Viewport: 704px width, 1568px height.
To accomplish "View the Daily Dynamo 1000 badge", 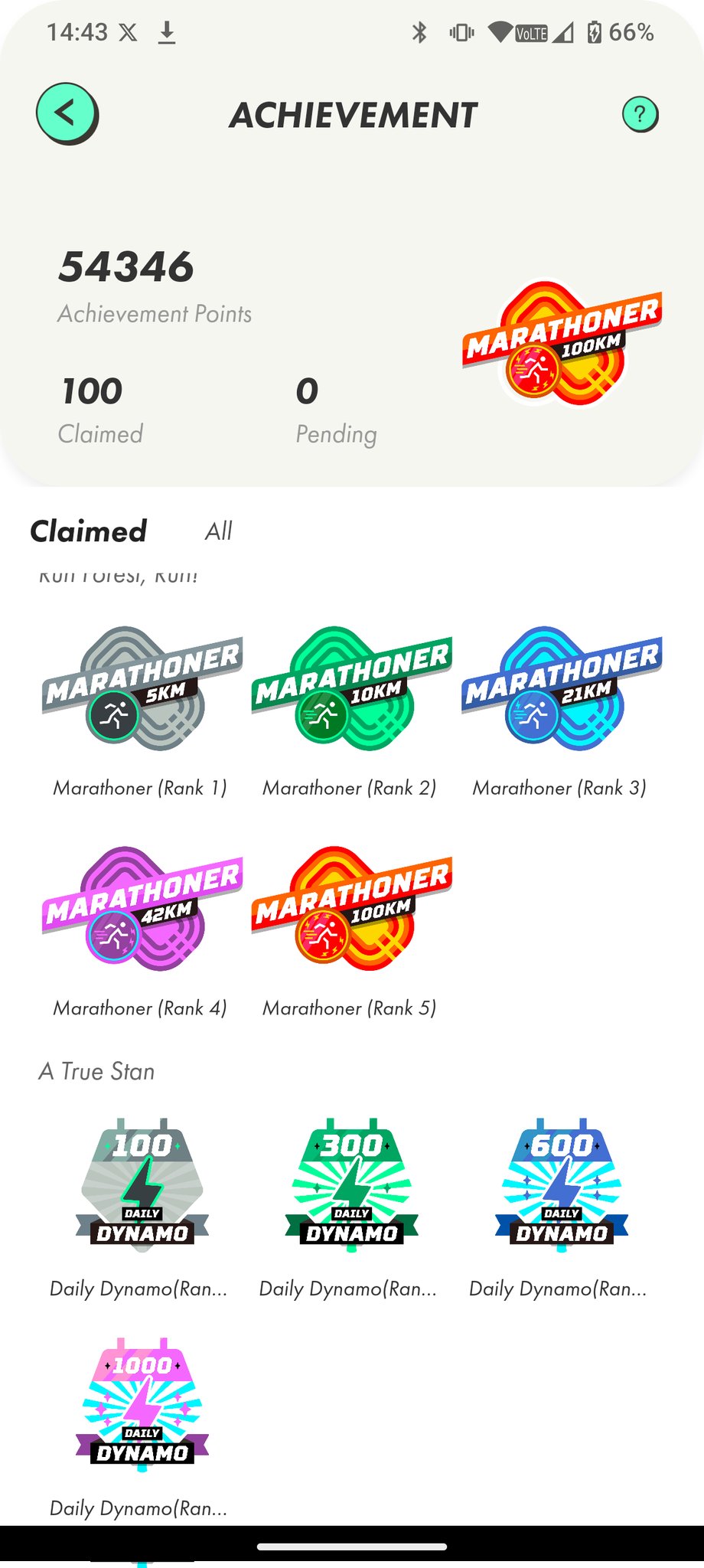I will [x=142, y=1404].
